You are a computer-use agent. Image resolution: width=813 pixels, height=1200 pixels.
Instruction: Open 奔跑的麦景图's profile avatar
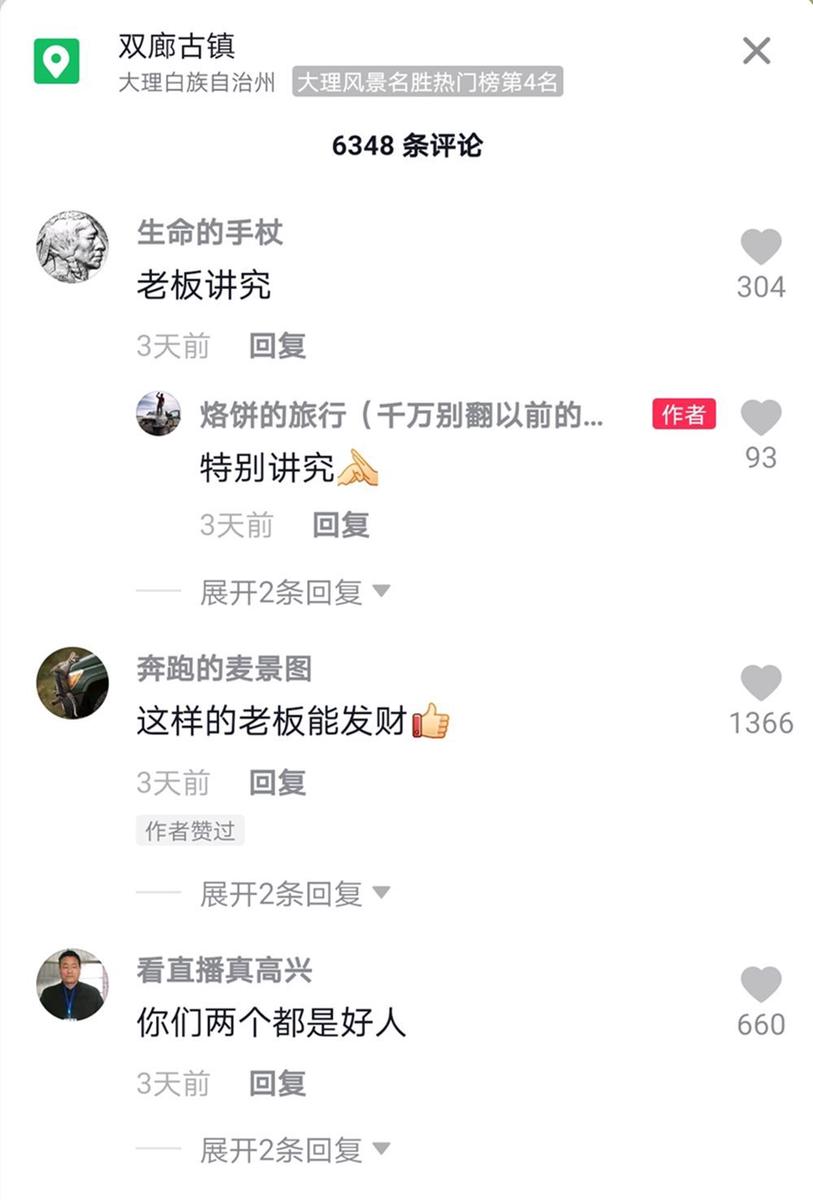(72, 682)
